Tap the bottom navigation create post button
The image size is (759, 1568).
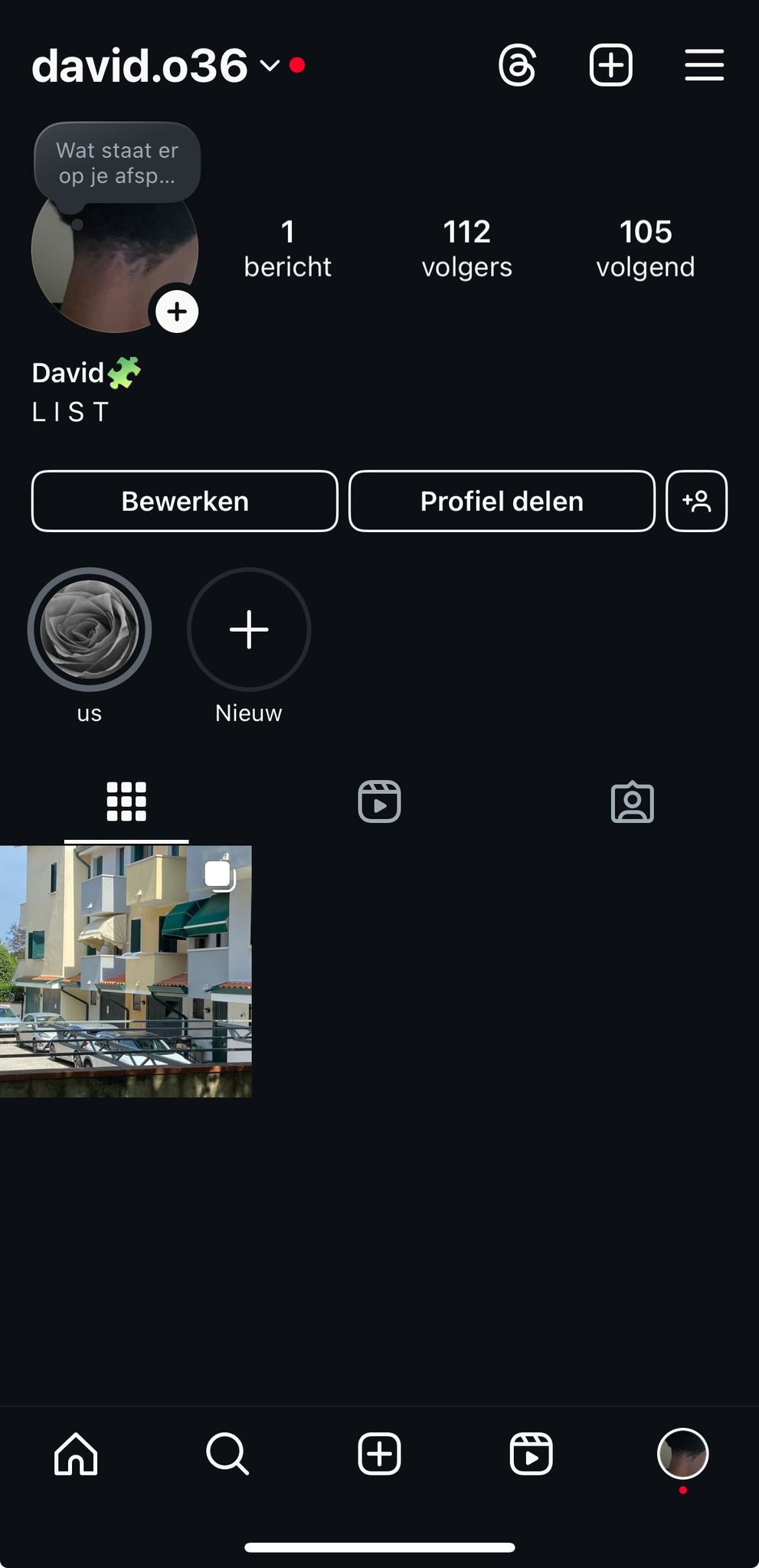click(379, 1453)
